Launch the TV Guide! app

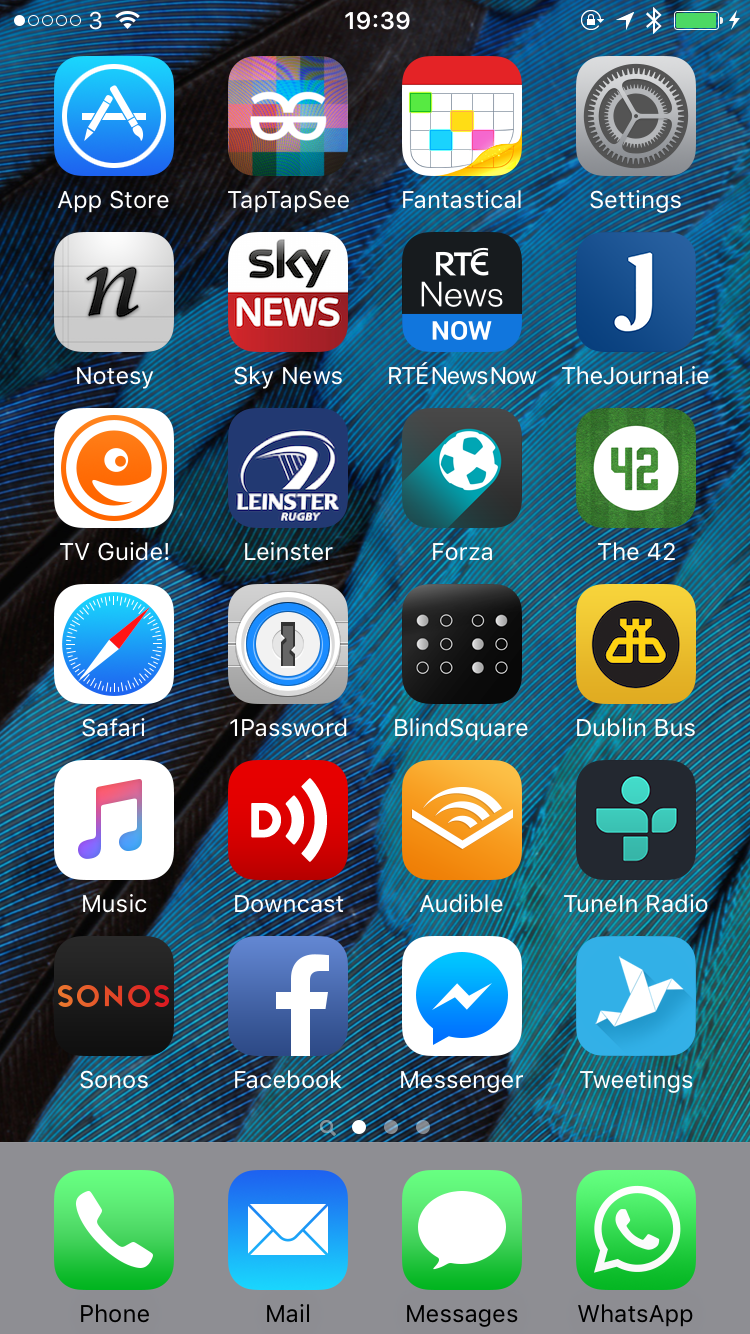pos(114,469)
